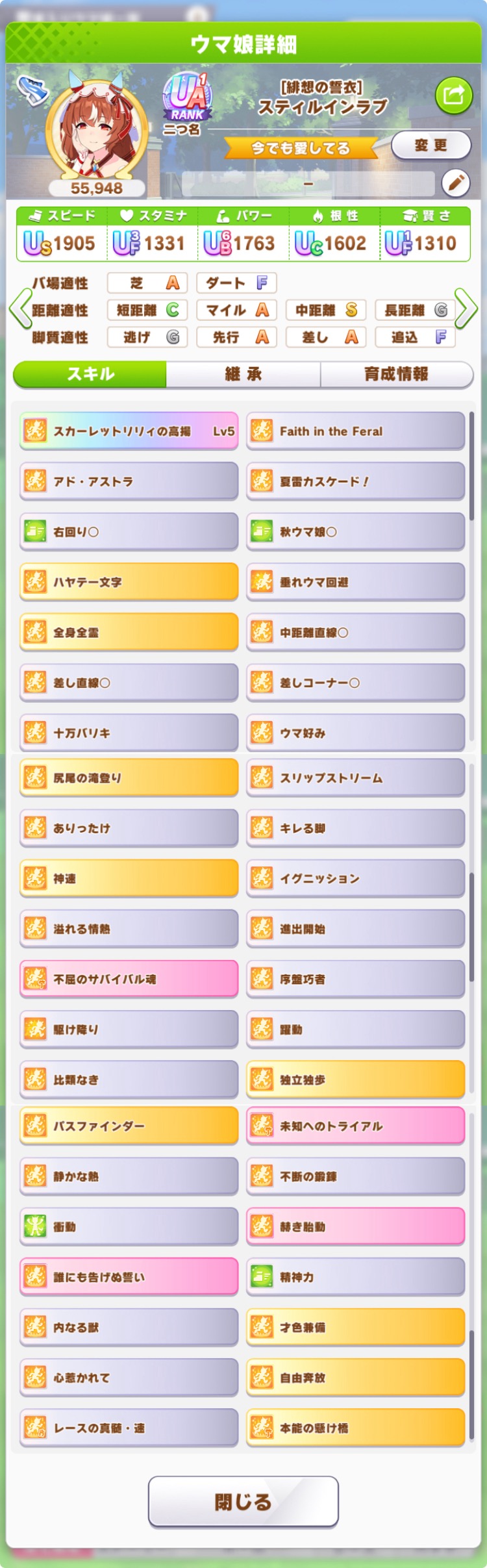The image size is (487, 1568).
Task: Open the 独立独歩 skill
Action: tap(355, 1080)
